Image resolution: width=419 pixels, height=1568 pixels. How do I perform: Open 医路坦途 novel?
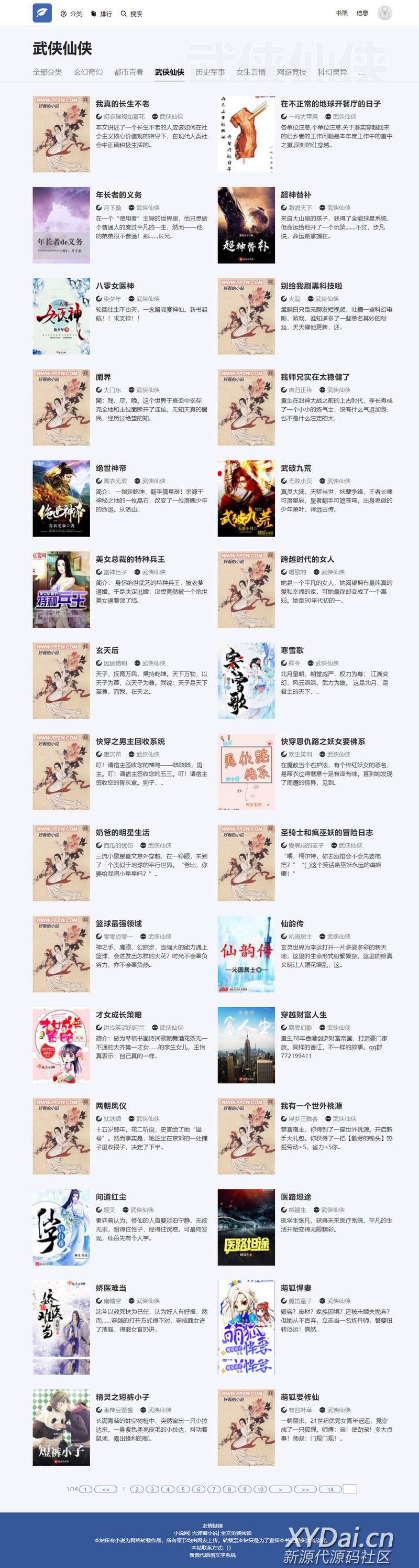(295, 1196)
